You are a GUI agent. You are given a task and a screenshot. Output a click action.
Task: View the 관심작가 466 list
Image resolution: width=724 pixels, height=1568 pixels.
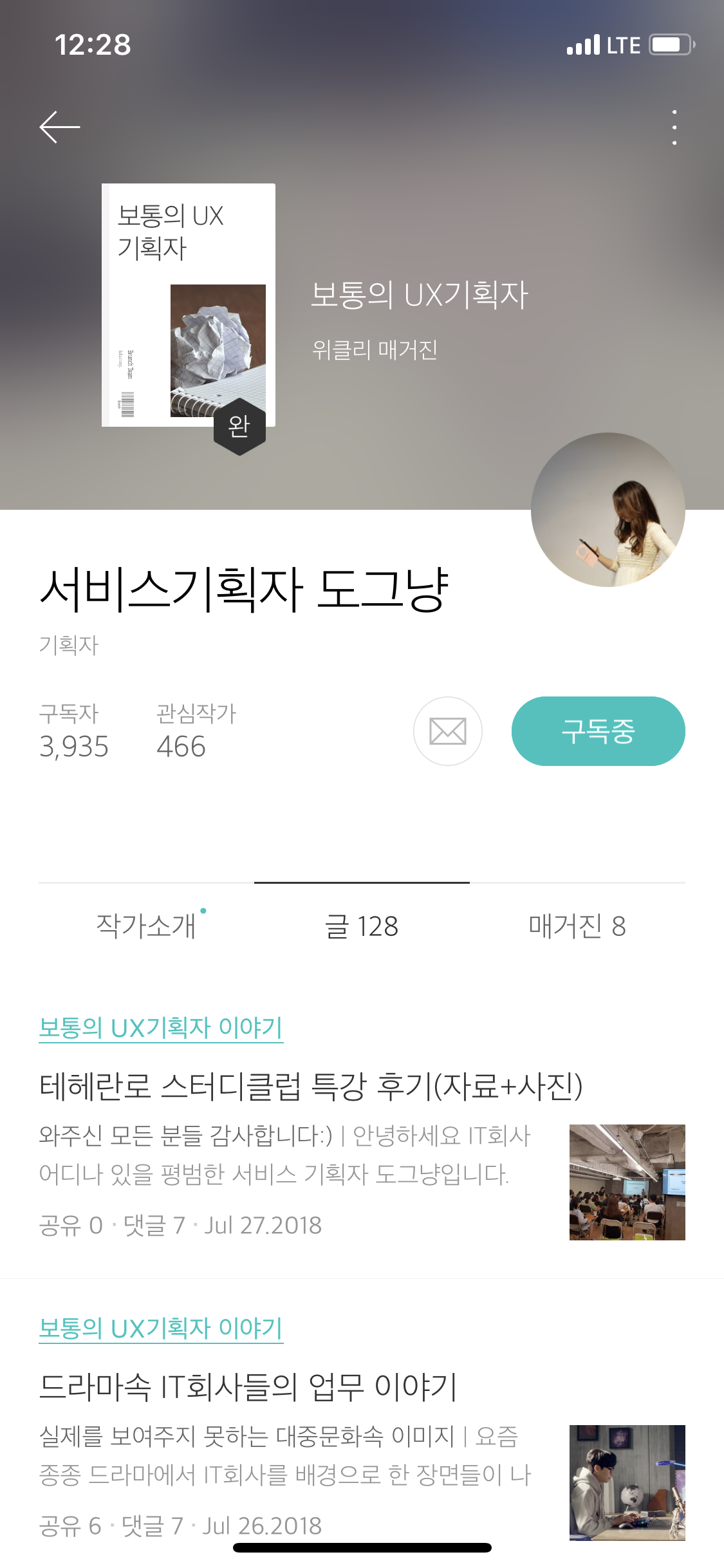pos(196,731)
